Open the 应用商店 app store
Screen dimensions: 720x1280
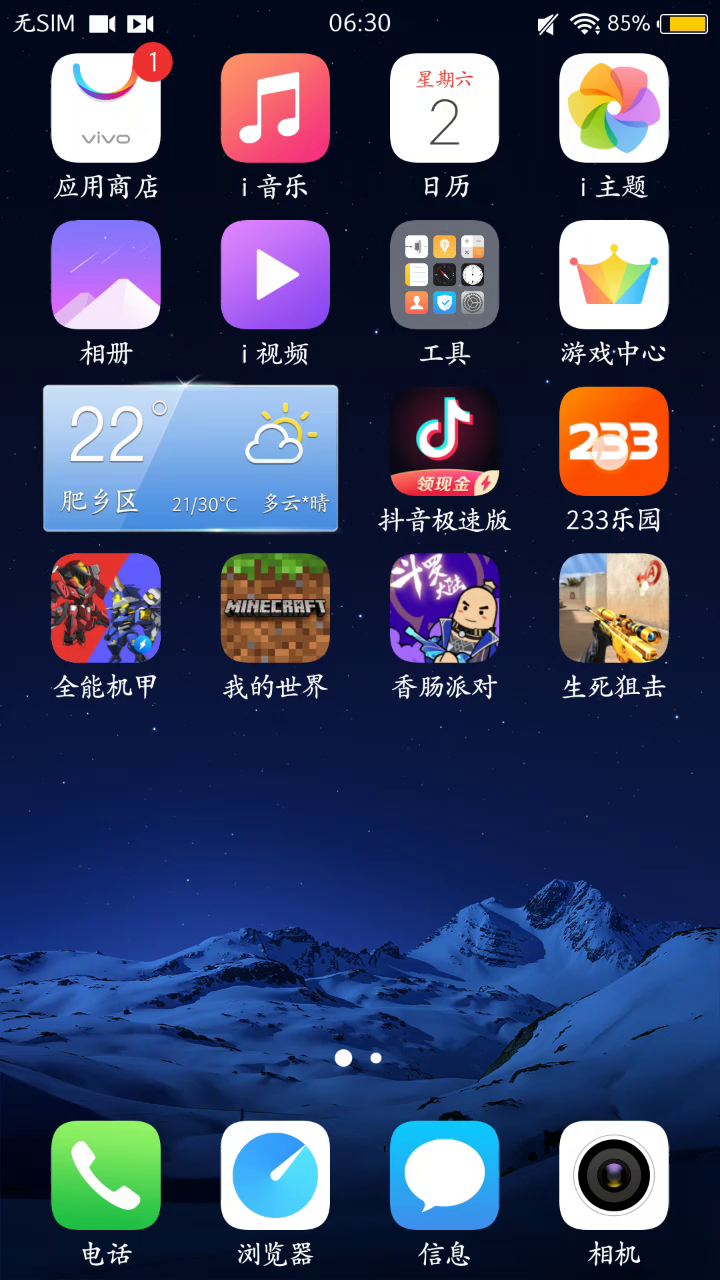point(106,108)
